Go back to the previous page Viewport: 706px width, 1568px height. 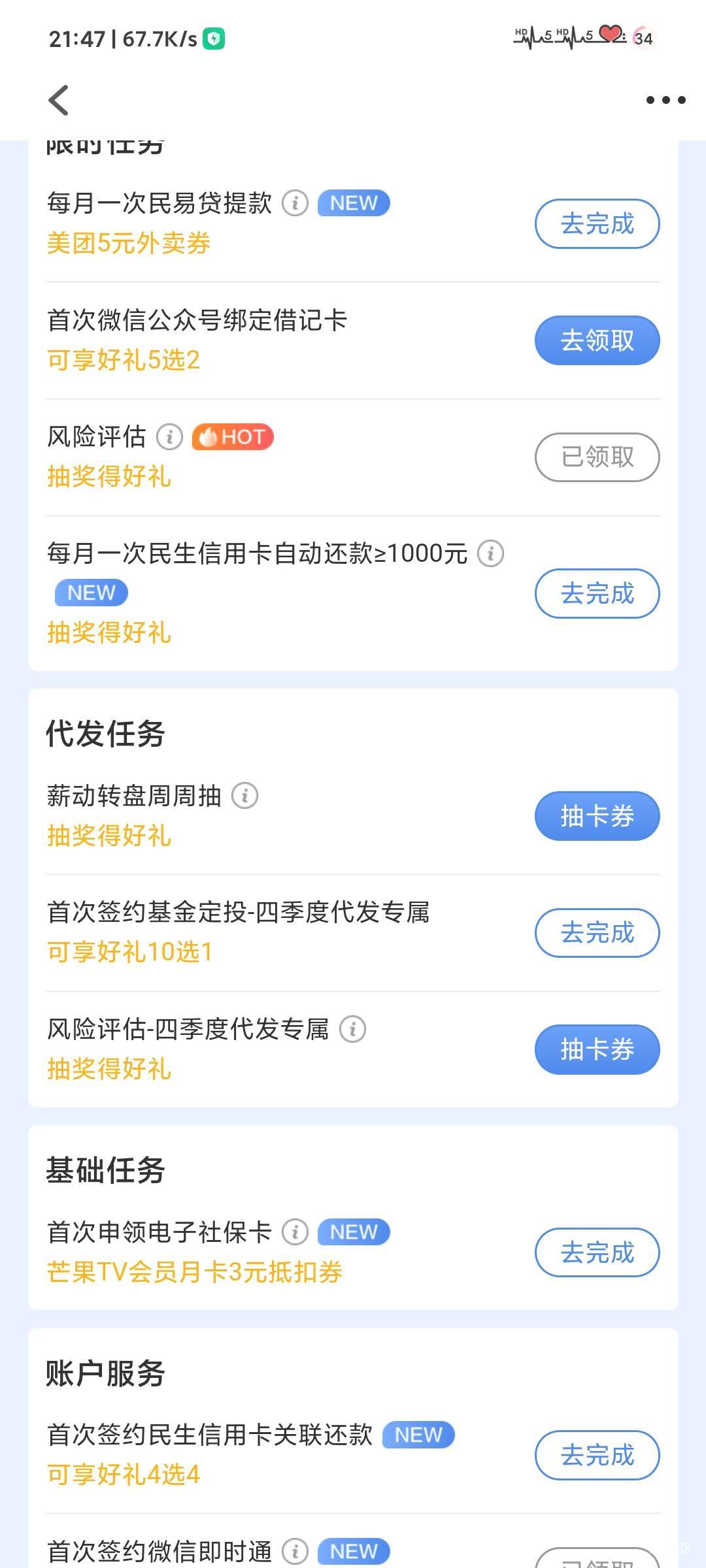[59, 101]
